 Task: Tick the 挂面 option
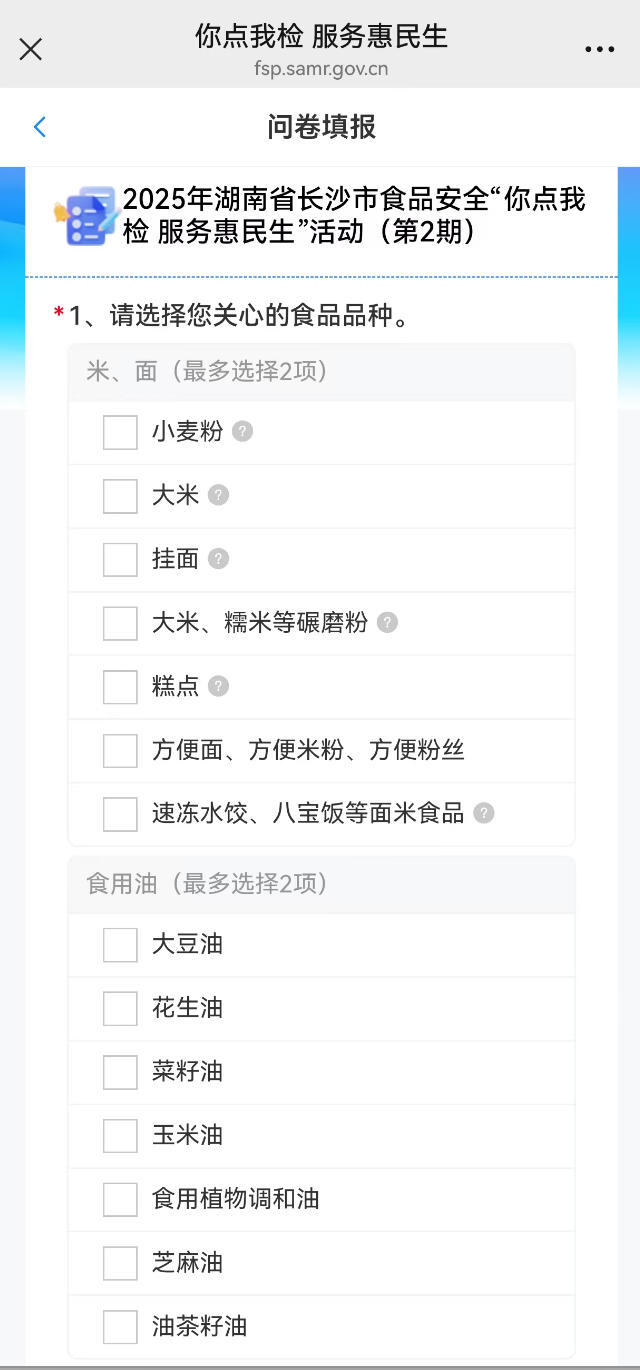120,559
